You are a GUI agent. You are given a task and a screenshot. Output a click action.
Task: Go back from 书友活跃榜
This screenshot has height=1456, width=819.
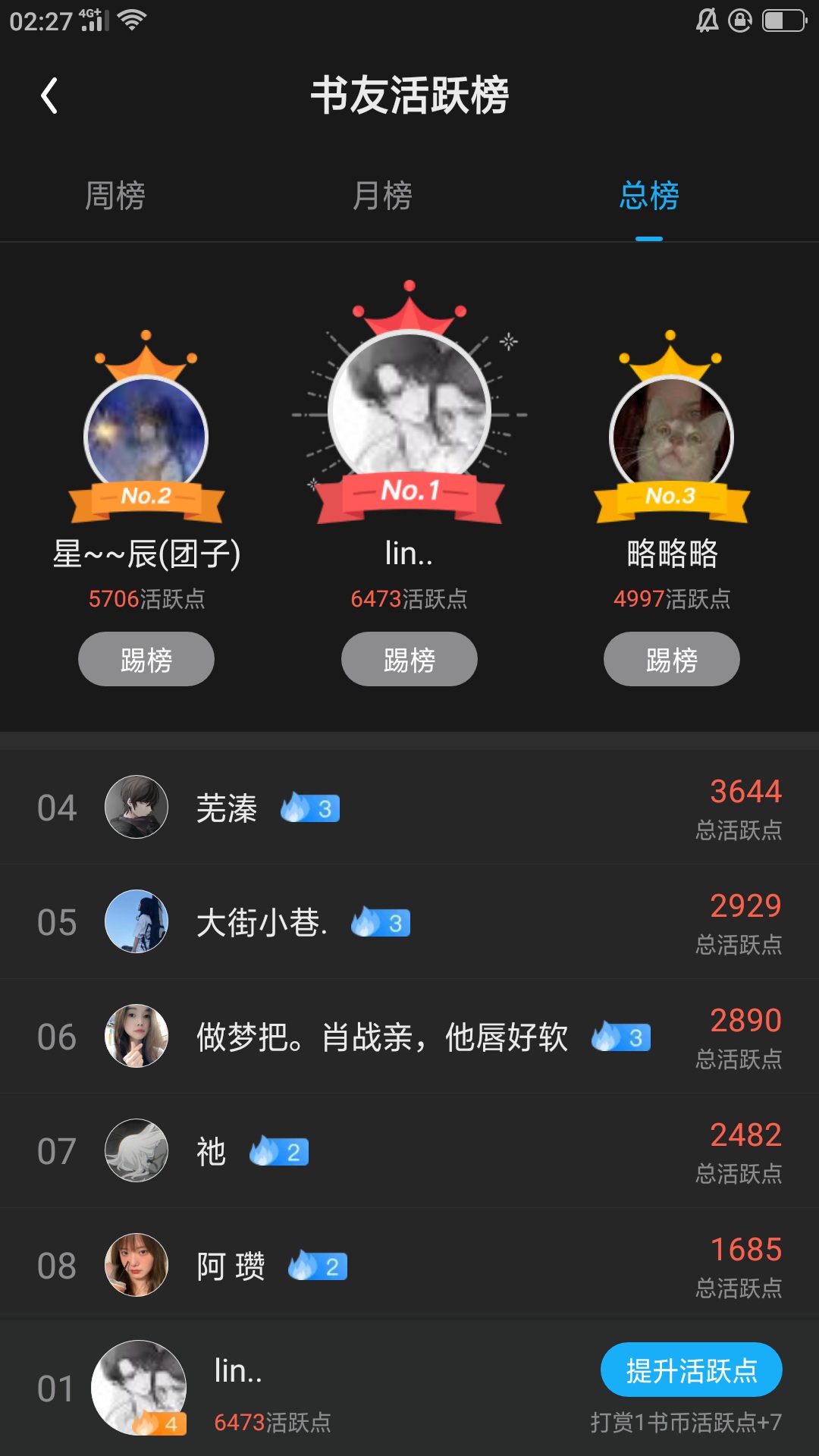[49, 96]
